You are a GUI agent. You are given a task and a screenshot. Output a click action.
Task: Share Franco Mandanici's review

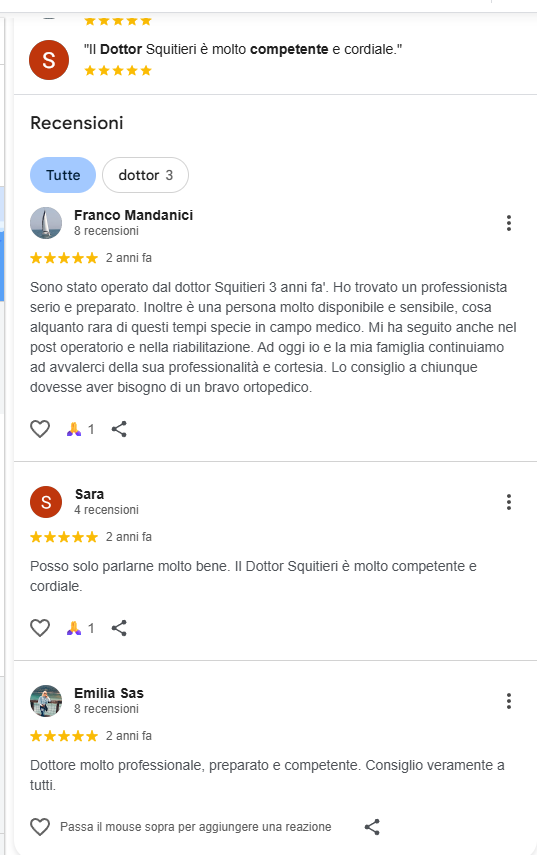point(119,429)
